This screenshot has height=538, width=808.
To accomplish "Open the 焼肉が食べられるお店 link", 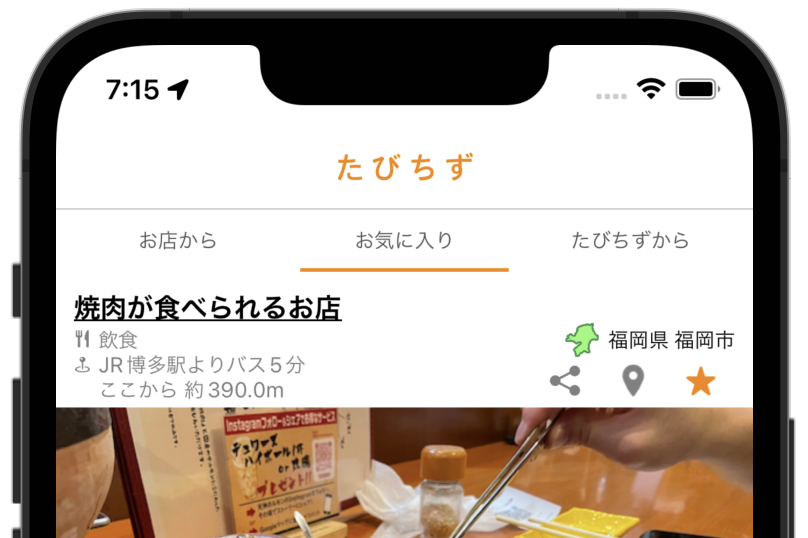I will coord(208,308).
